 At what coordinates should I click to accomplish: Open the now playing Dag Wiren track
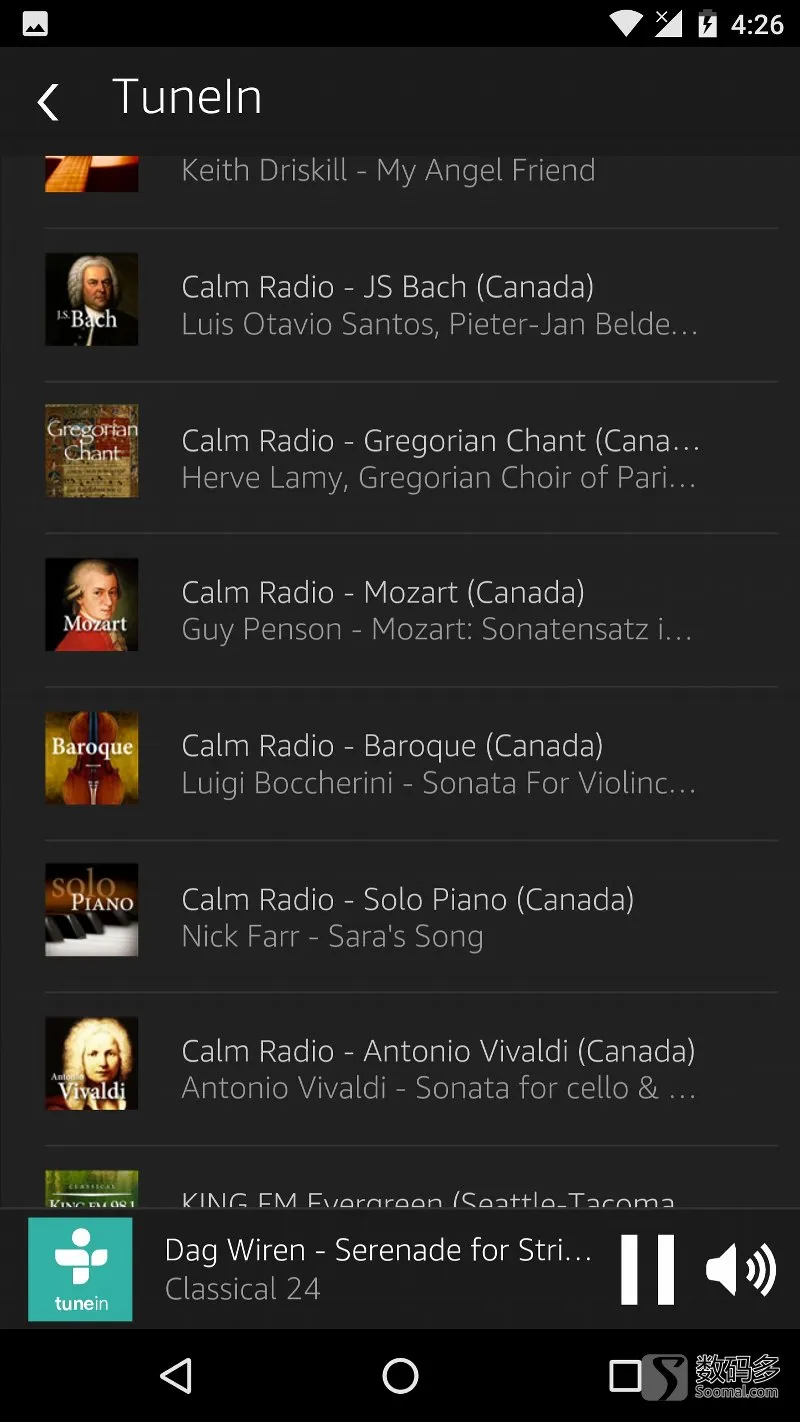coord(378,1268)
